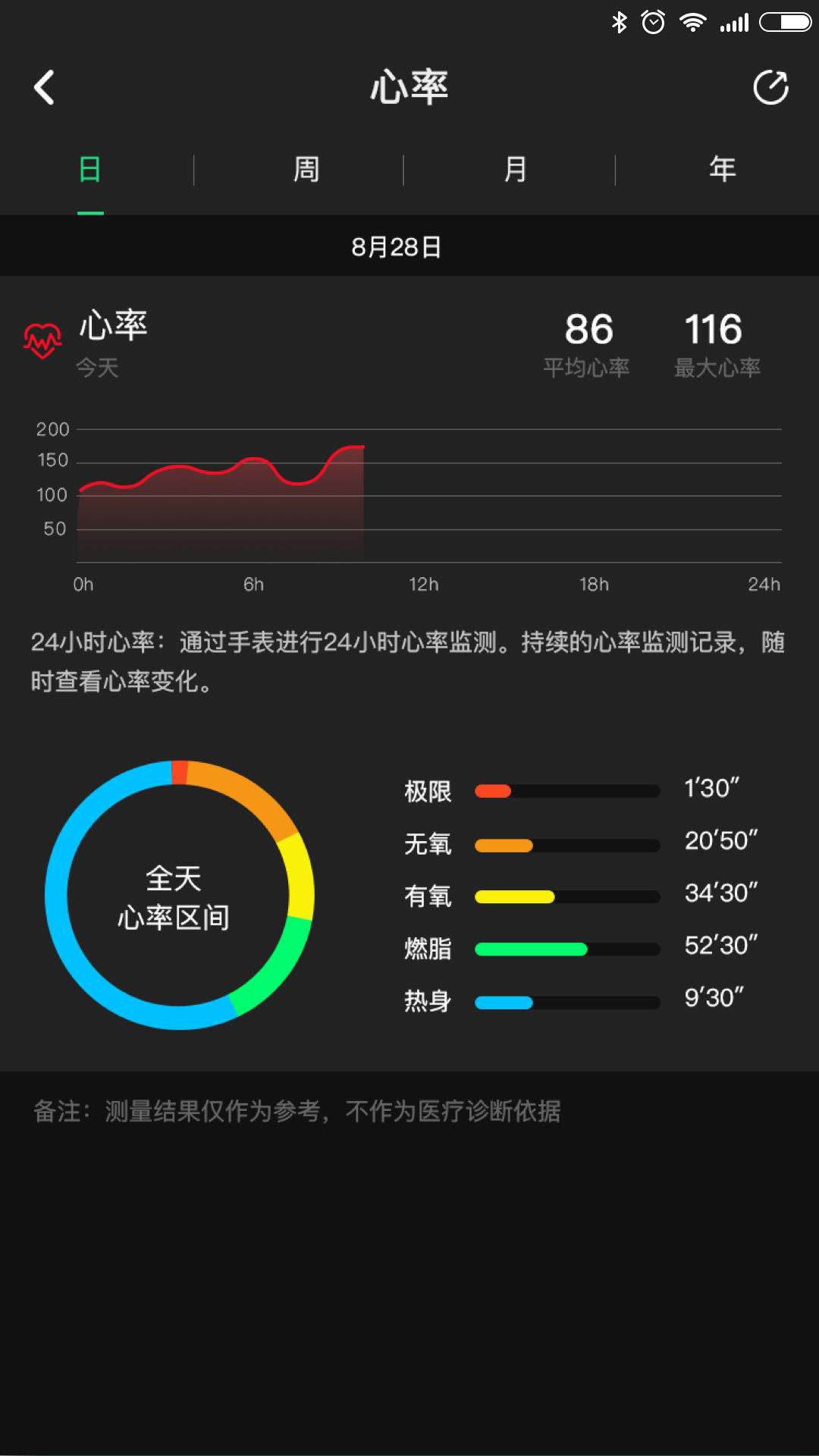Tap the signal strength icon
This screenshot has height=1456, width=819.
(x=733, y=23)
